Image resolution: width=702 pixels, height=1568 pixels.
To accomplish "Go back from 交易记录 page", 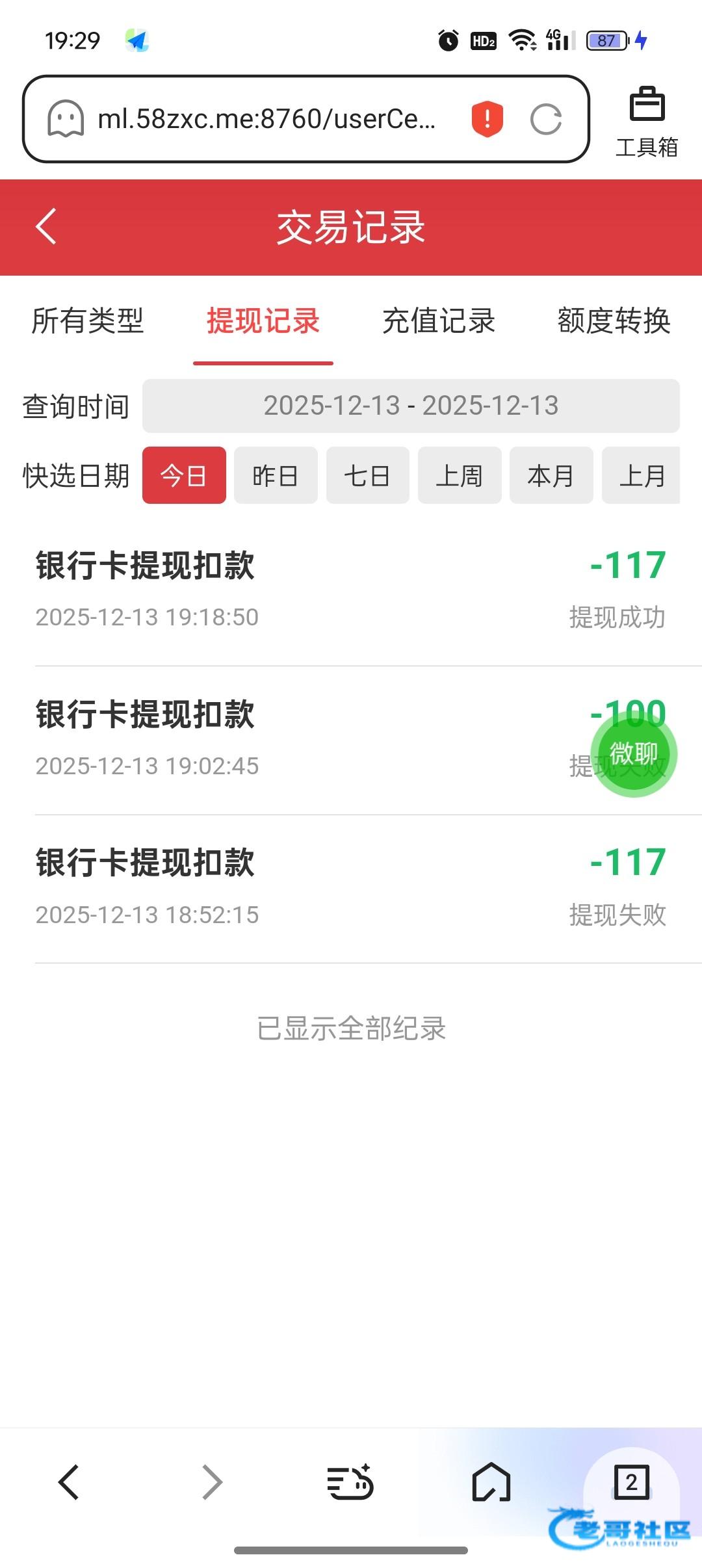I will click(x=46, y=226).
